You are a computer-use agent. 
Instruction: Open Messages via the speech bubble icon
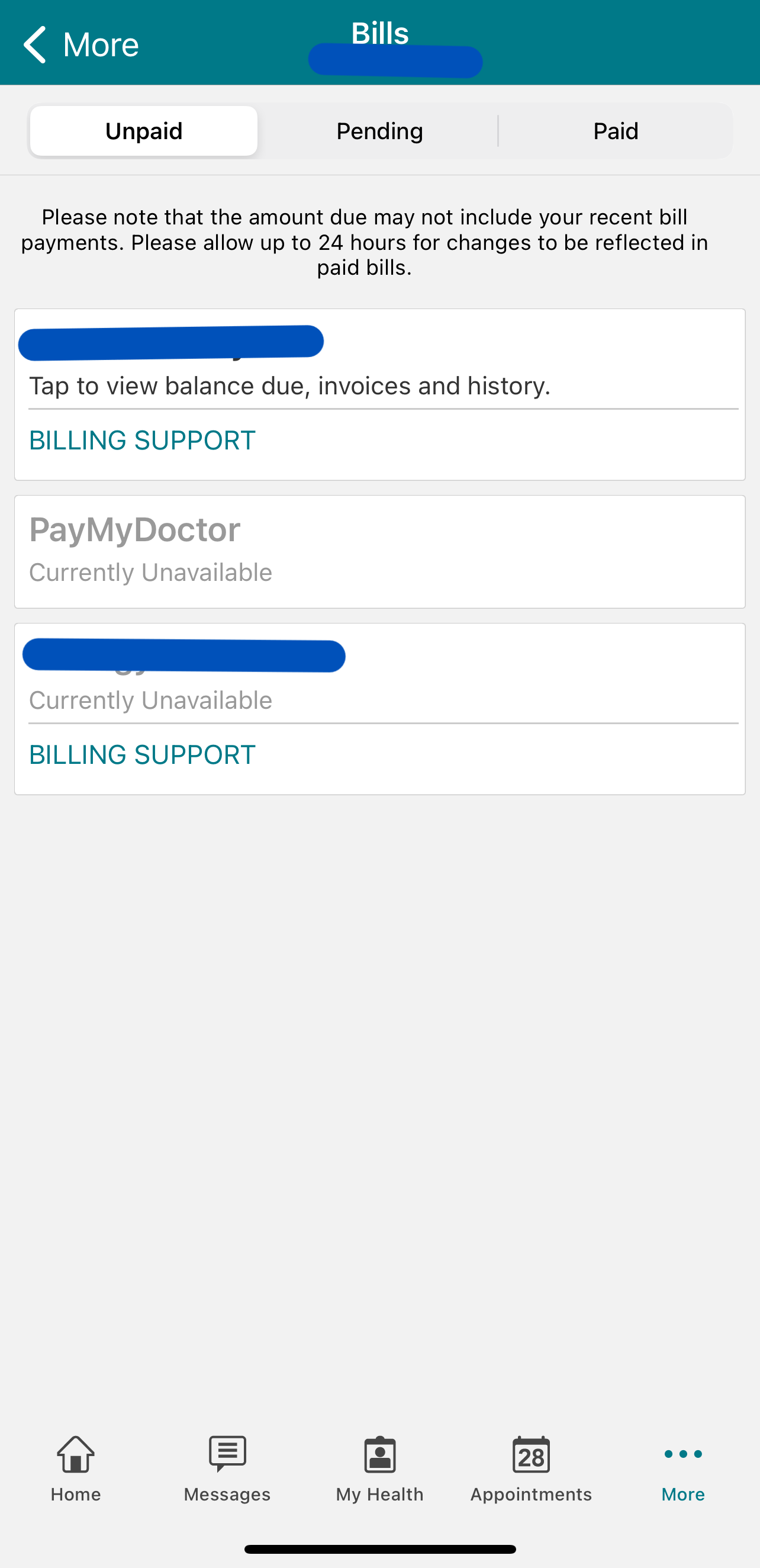(x=226, y=1458)
